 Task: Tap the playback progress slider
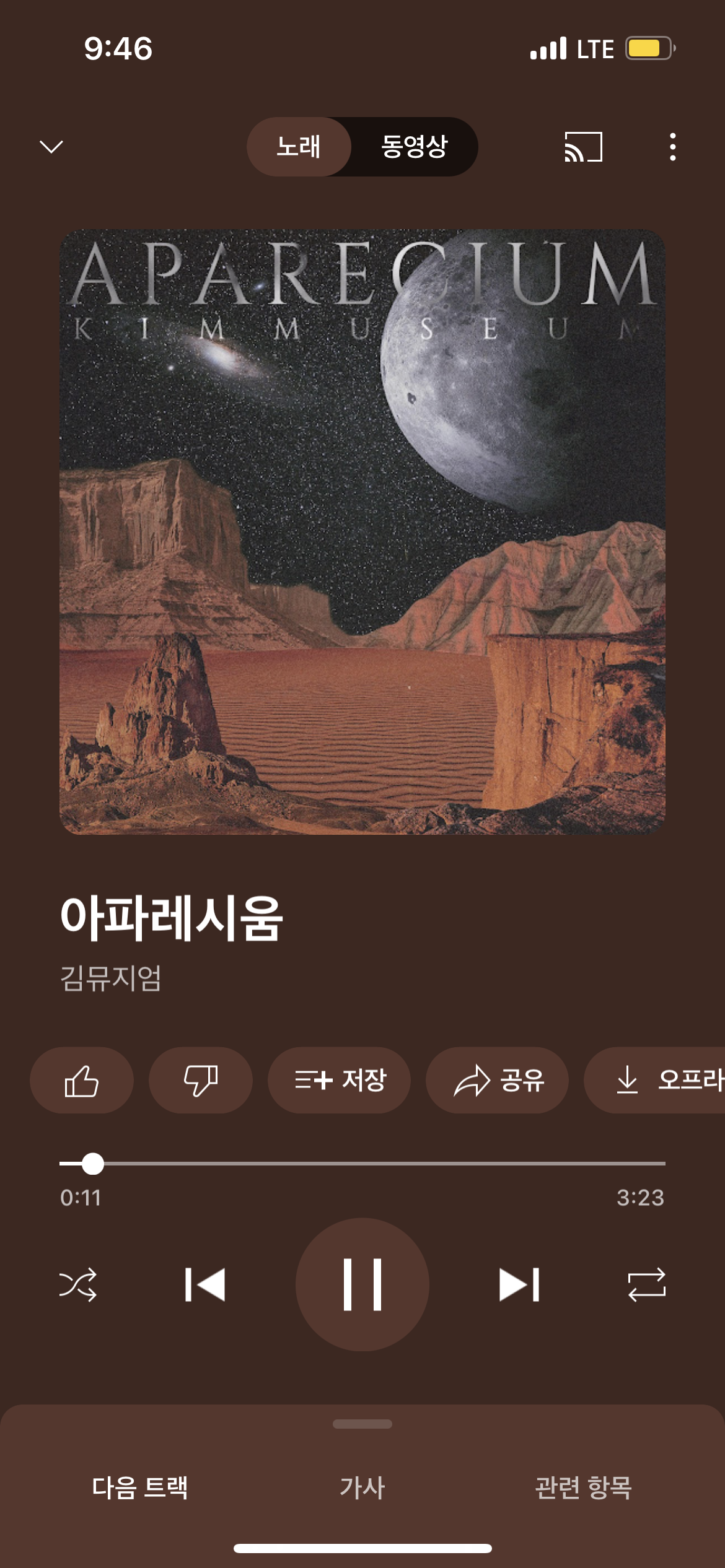click(362, 1164)
